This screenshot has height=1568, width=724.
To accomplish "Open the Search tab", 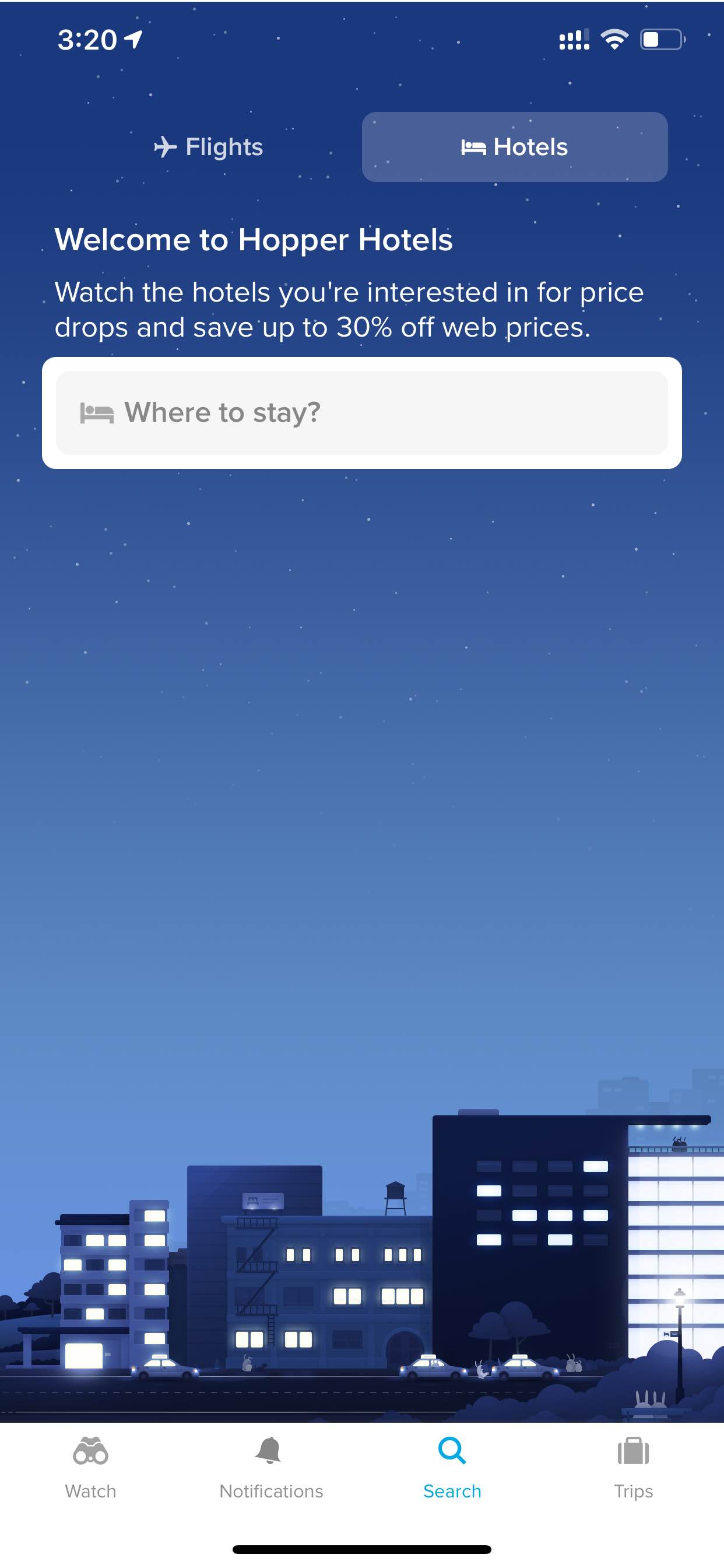I will coord(452,1468).
